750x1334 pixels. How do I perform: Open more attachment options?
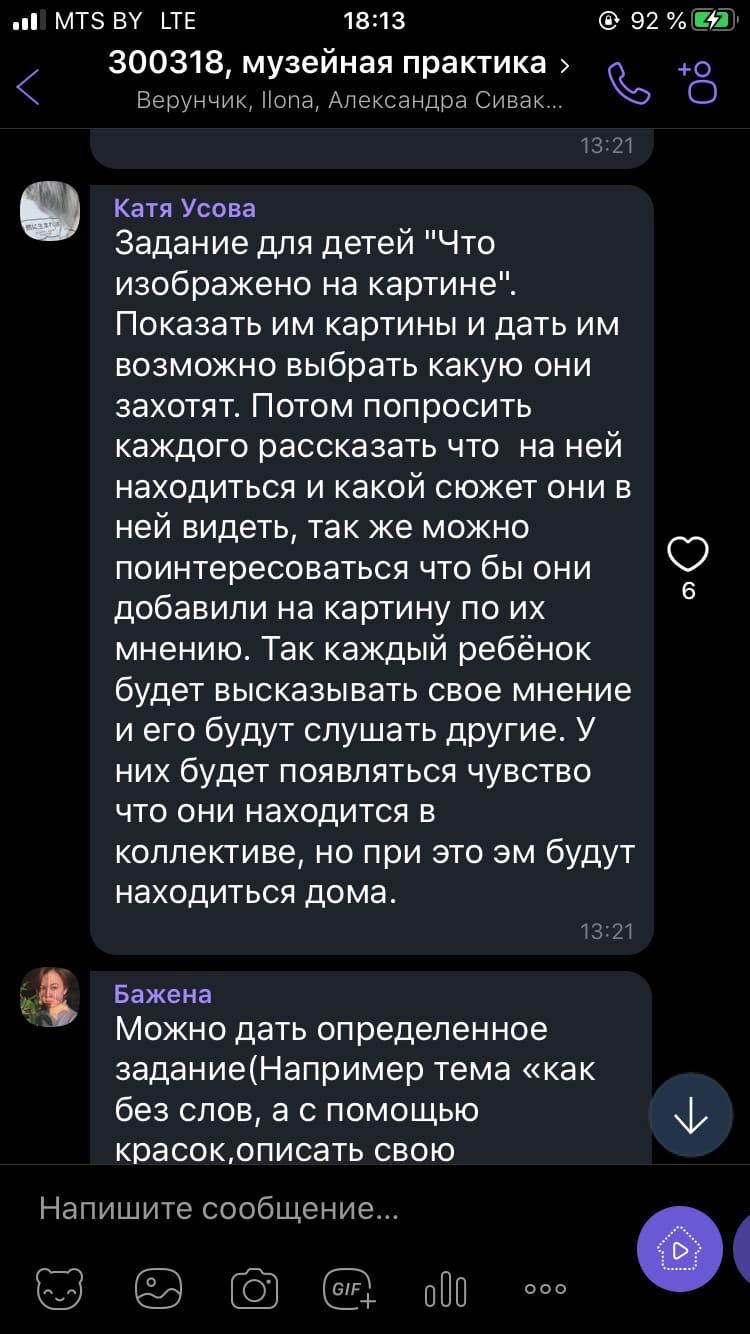point(545,1288)
